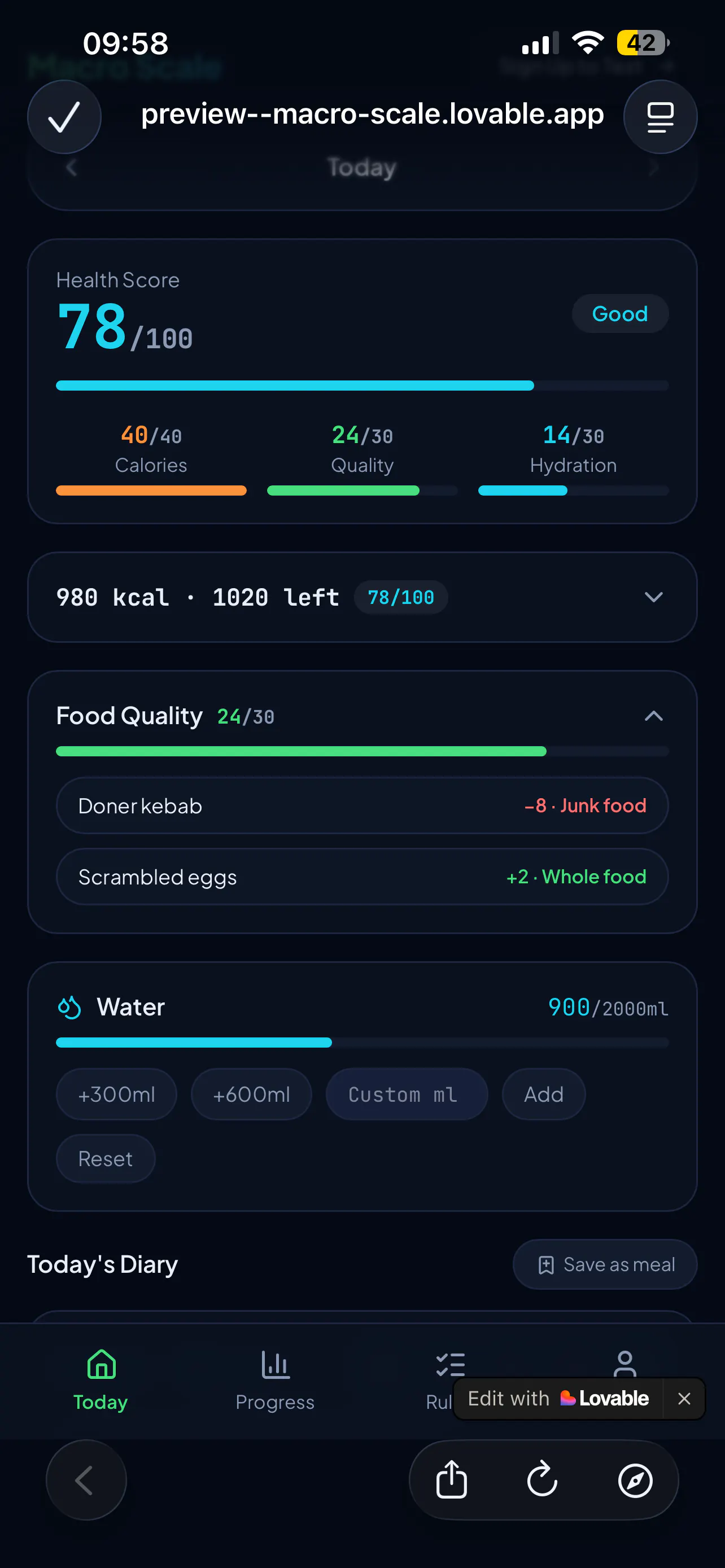Reset the water intake
Image resolution: width=725 pixels, height=1568 pixels.
pos(106,1158)
